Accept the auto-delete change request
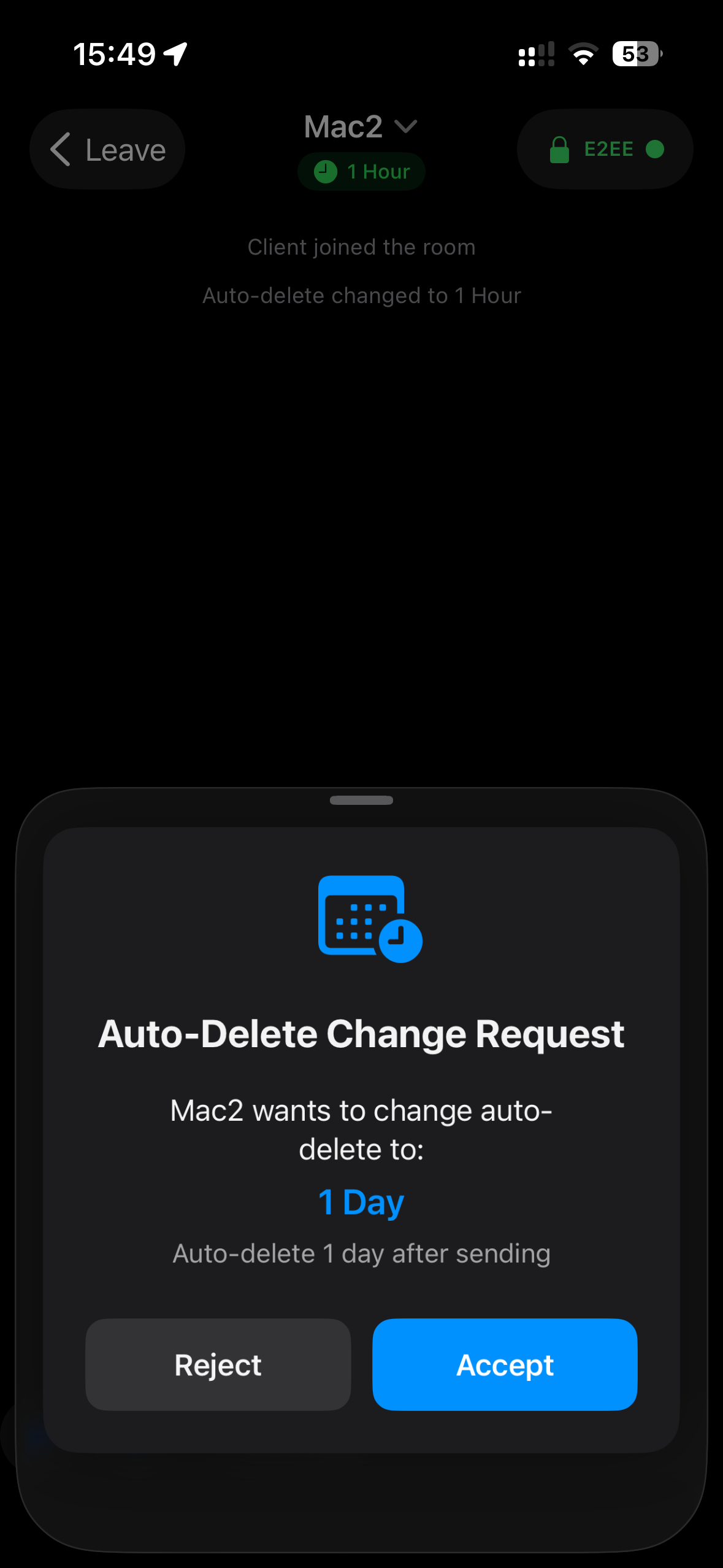This screenshot has width=723, height=1568. coord(504,1364)
